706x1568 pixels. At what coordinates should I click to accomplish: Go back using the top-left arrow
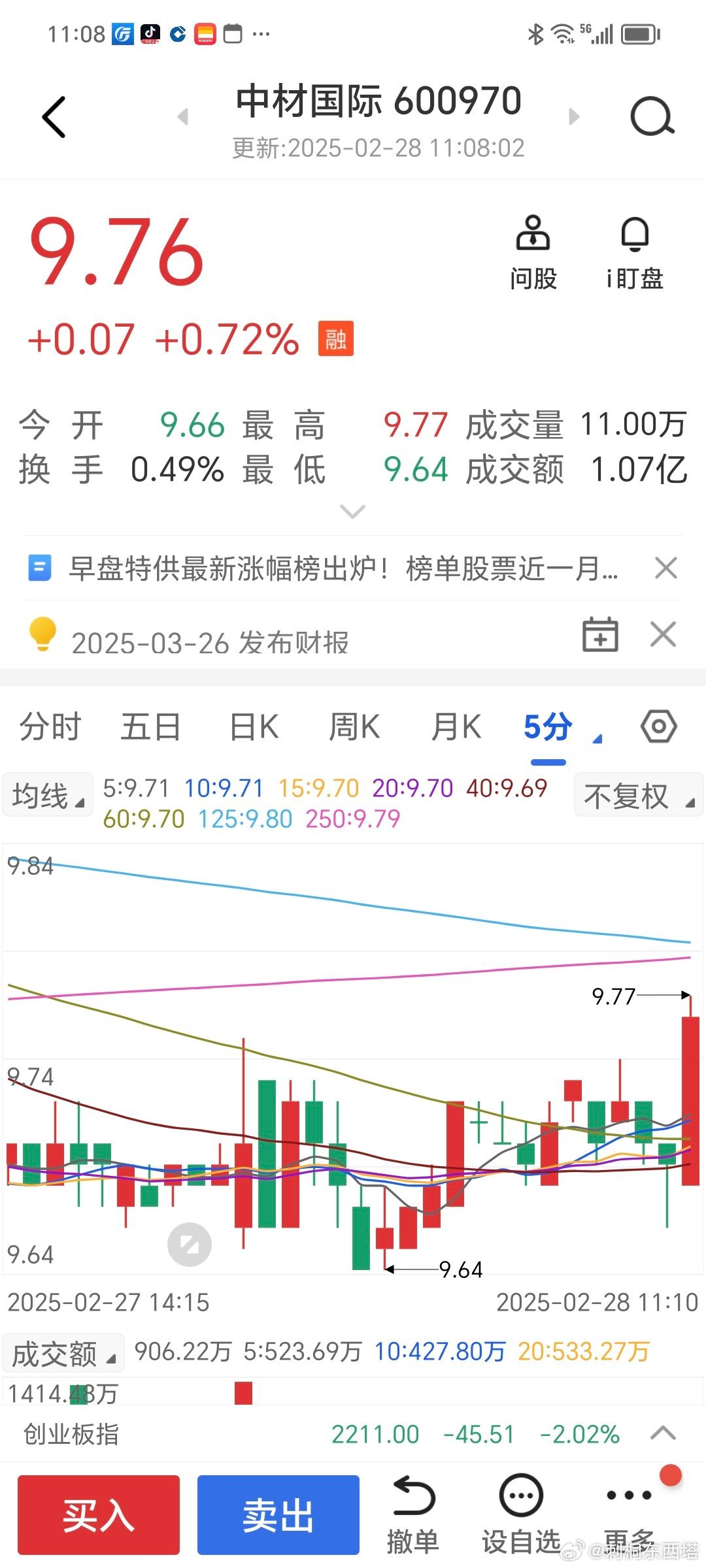(54, 118)
